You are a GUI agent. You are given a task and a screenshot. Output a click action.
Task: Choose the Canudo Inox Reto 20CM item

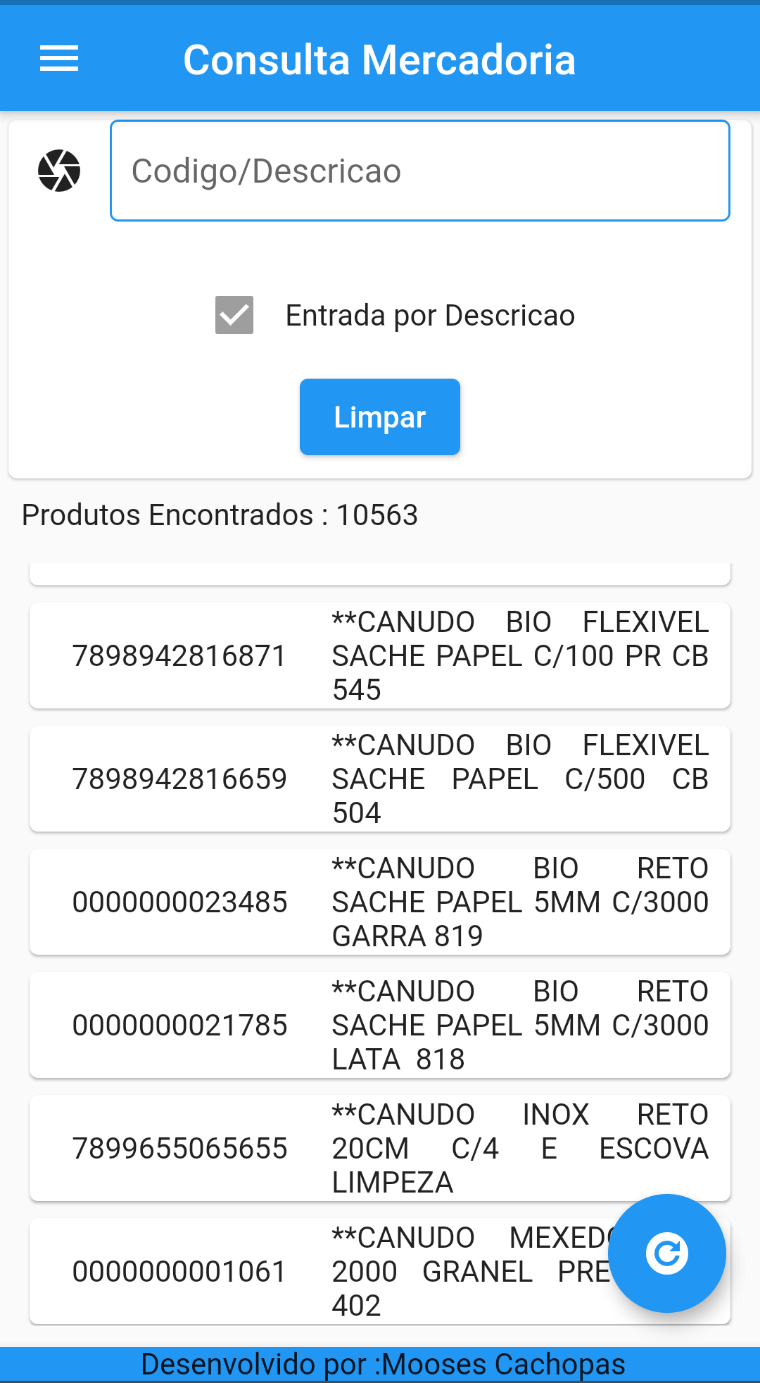pos(380,1148)
